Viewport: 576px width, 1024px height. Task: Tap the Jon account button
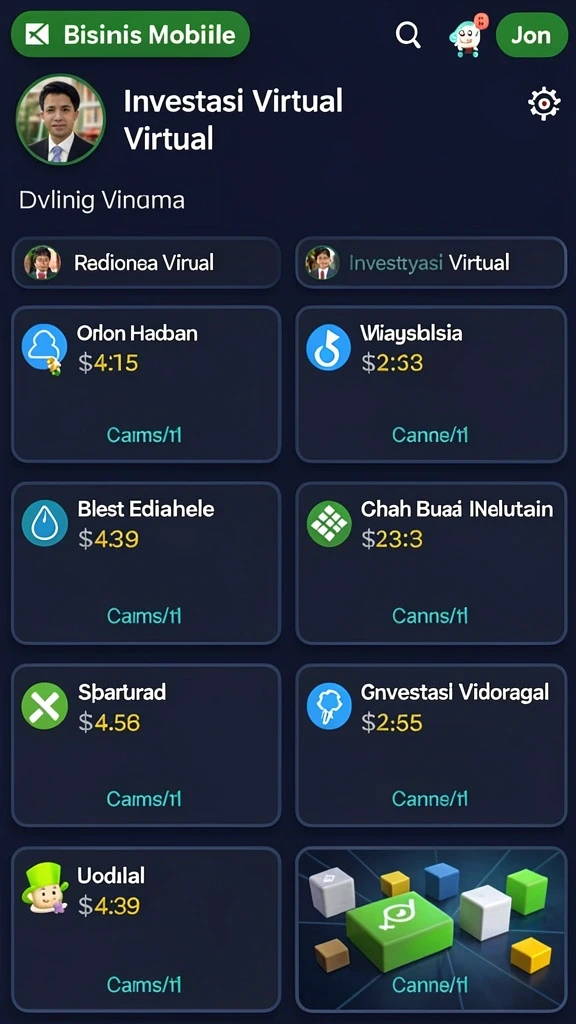[x=531, y=35]
